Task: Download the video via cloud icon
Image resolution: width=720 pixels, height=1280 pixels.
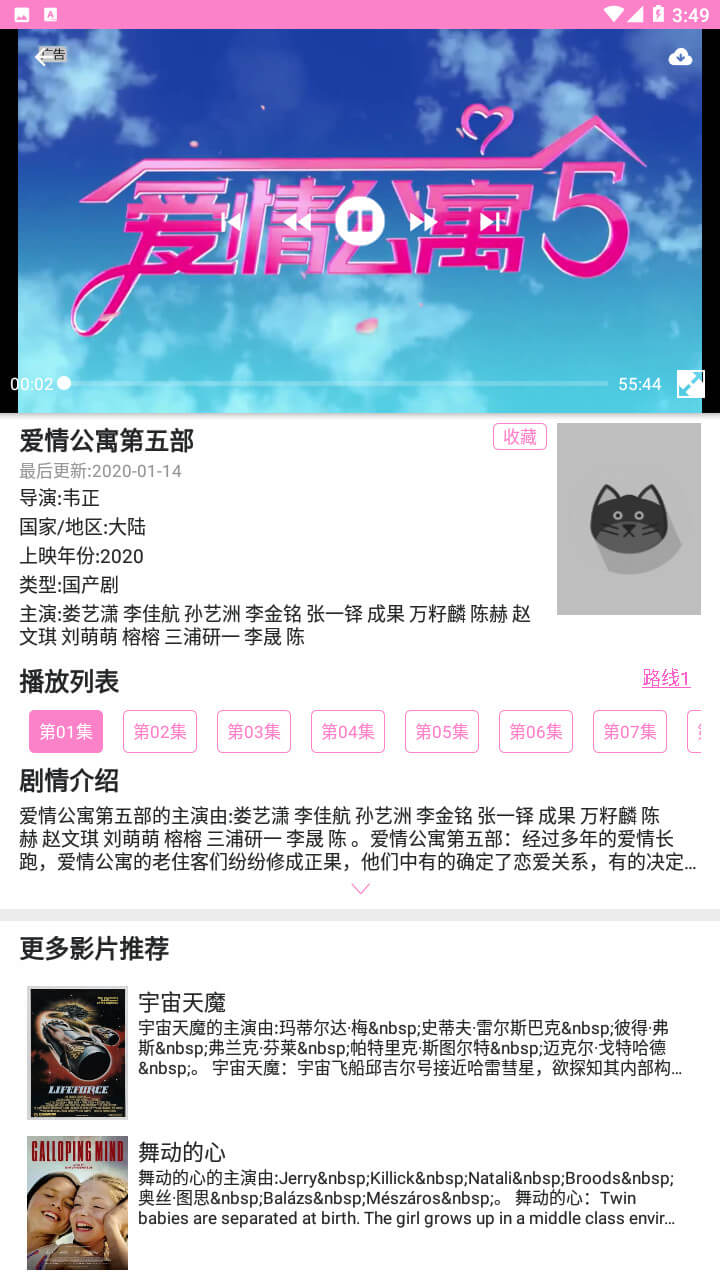Action: point(680,57)
